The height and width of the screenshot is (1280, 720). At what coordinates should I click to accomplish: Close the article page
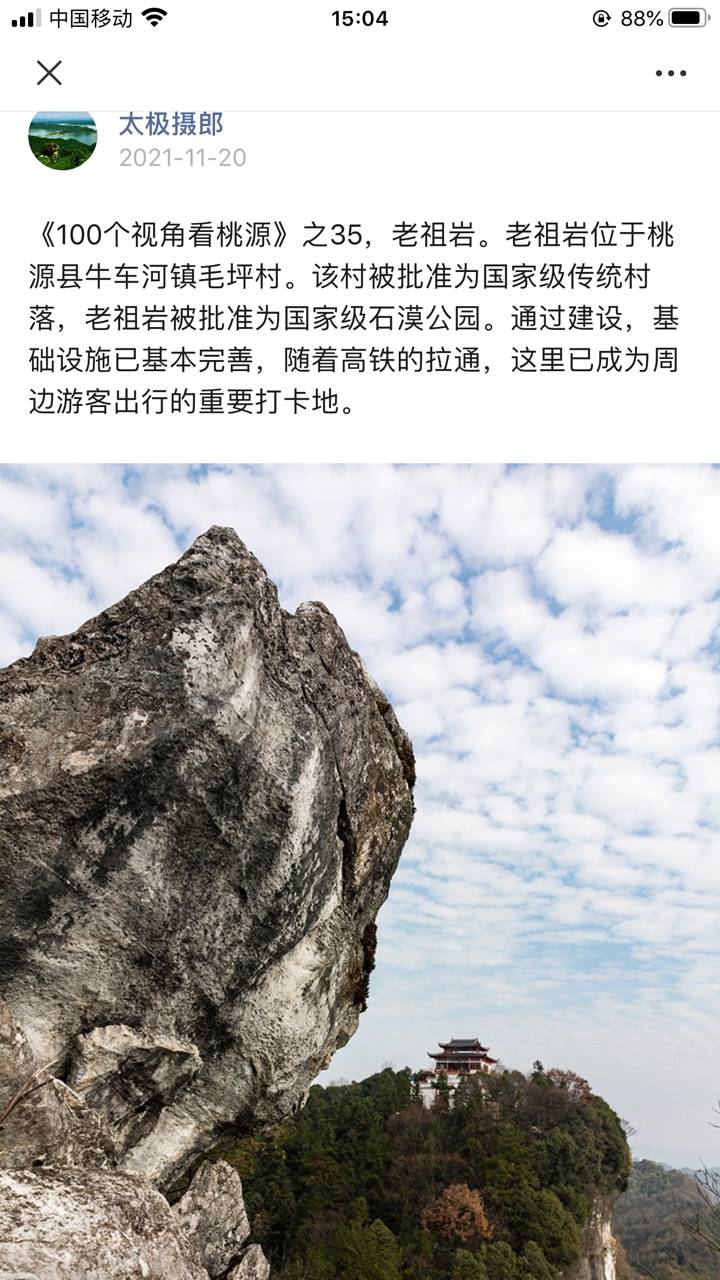coord(49,72)
